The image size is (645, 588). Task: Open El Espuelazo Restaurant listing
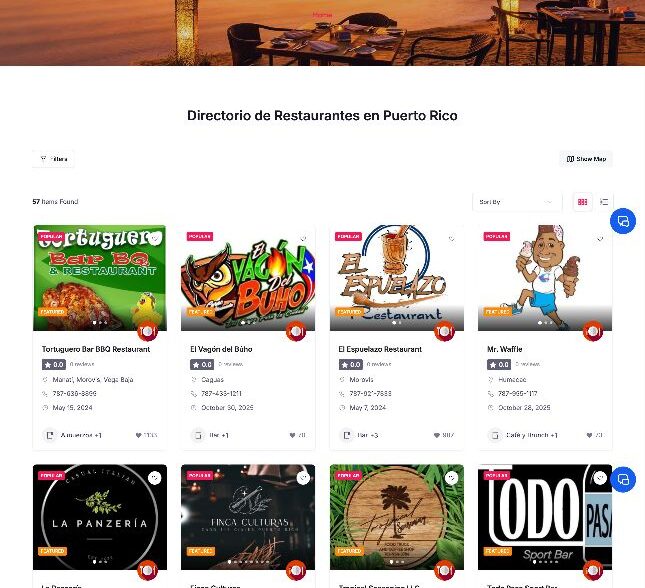pyautogui.click(x=379, y=349)
